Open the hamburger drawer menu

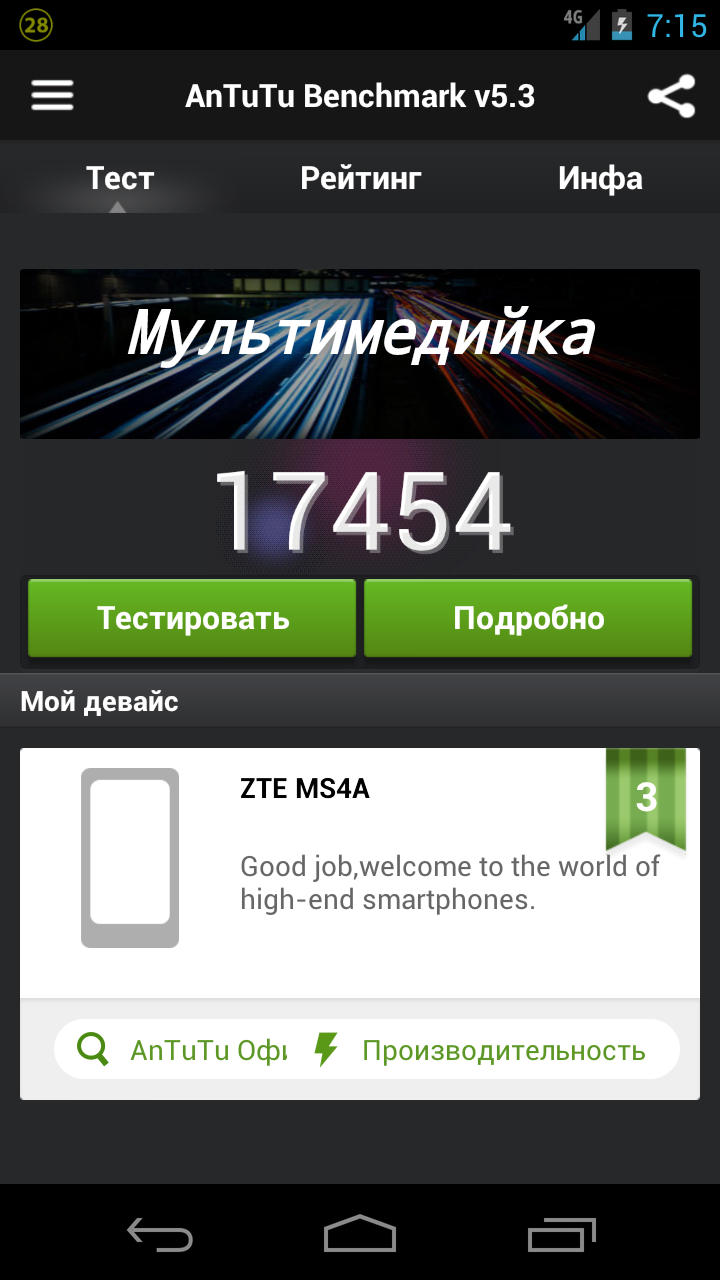pos(53,96)
